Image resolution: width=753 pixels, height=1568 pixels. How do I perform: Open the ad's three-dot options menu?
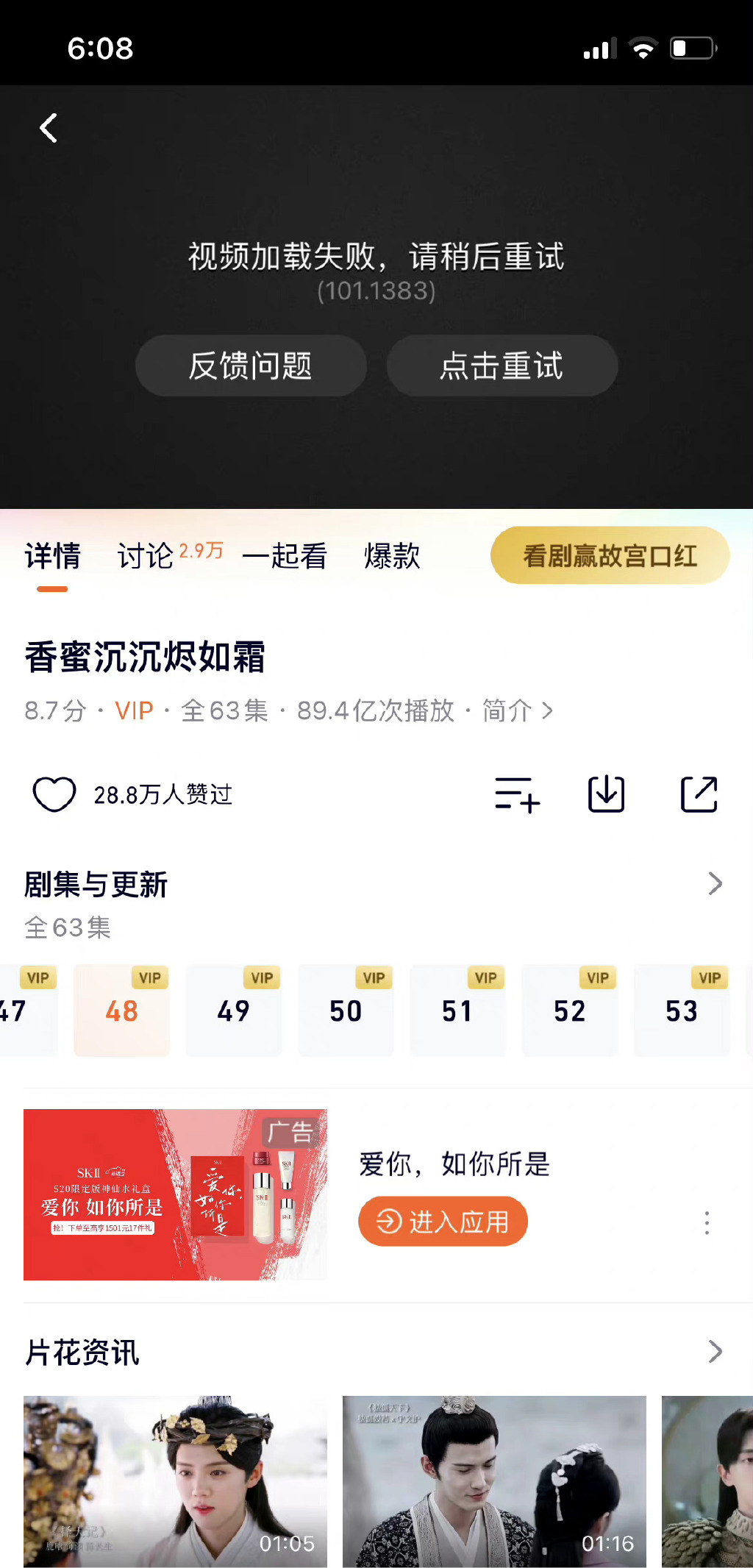click(x=707, y=1222)
